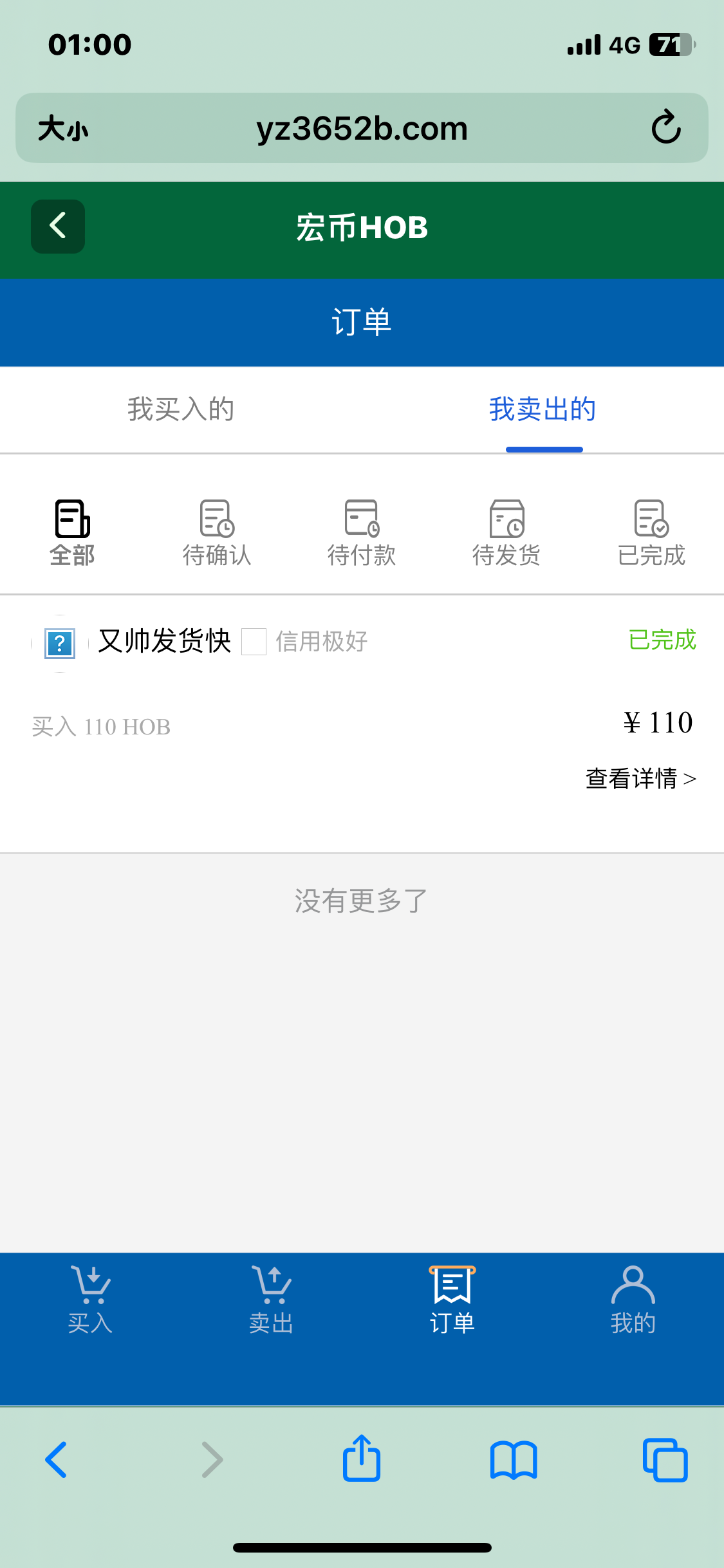Tap the yz3652b.com address bar
This screenshot has height=1568, width=724.
(362, 129)
